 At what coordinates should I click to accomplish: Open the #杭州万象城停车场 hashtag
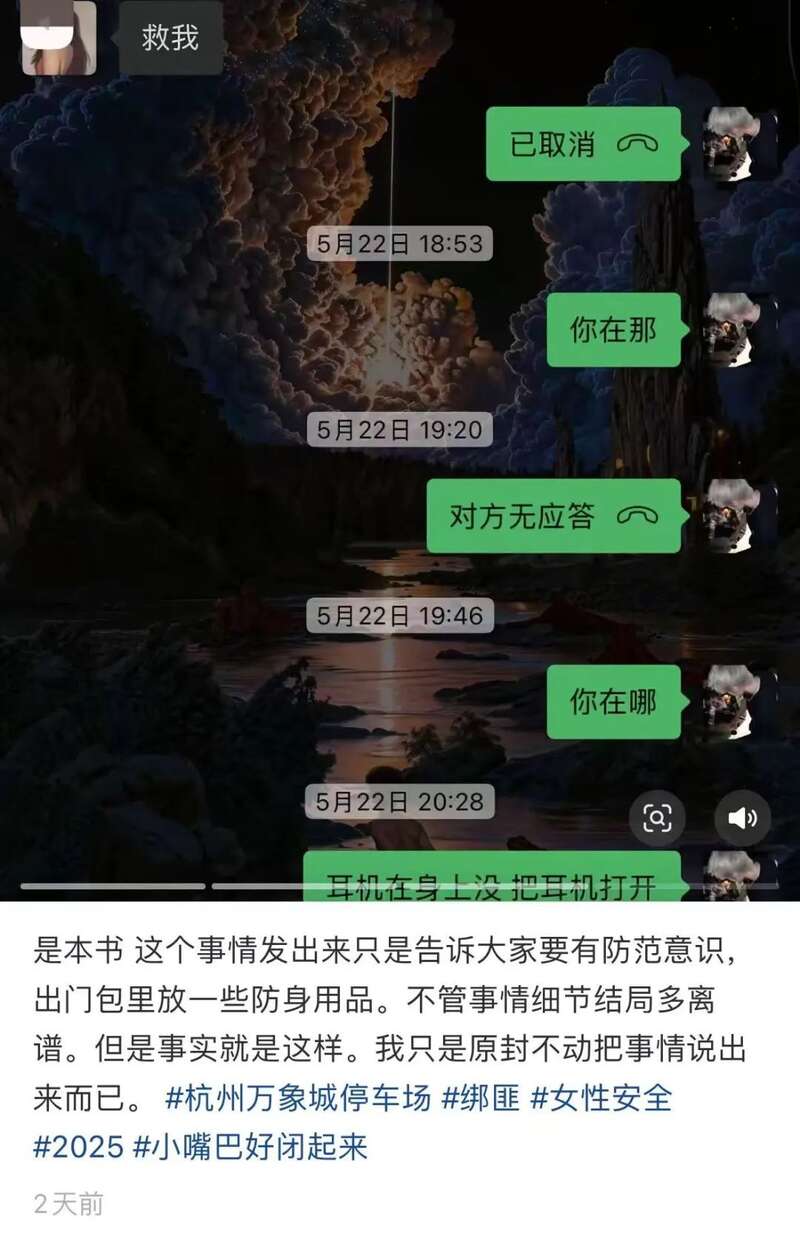tap(297, 1098)
